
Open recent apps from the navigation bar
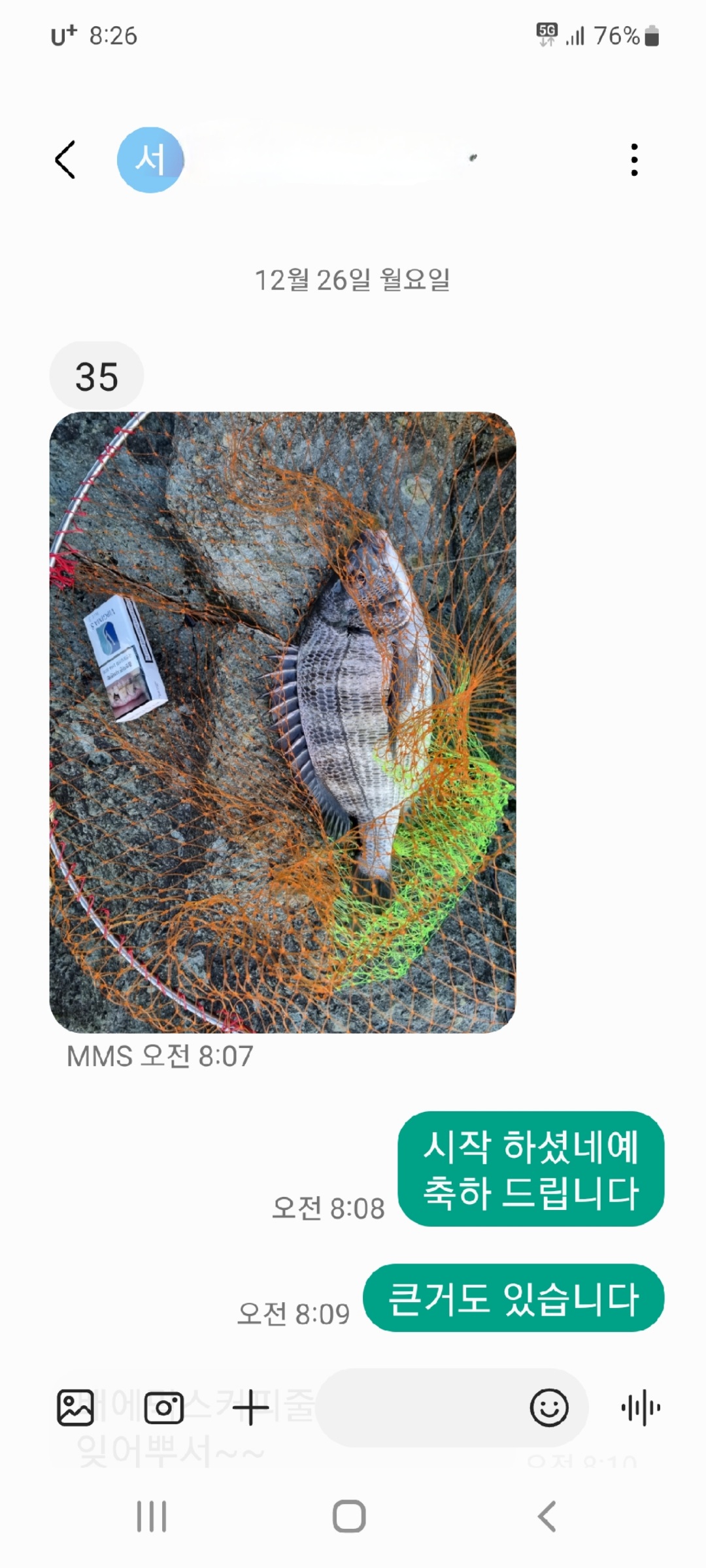click(152, 1516)
